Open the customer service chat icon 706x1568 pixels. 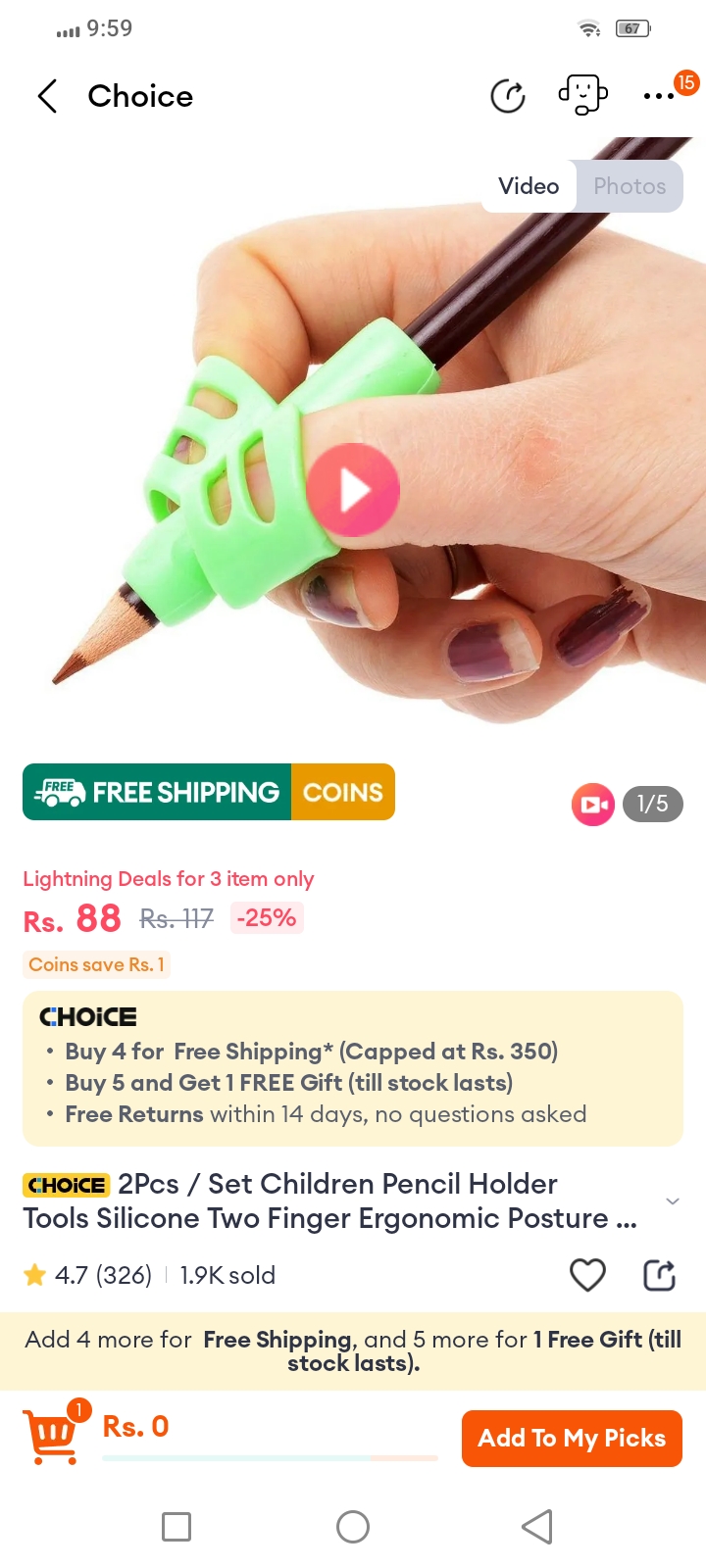[582, 95]
